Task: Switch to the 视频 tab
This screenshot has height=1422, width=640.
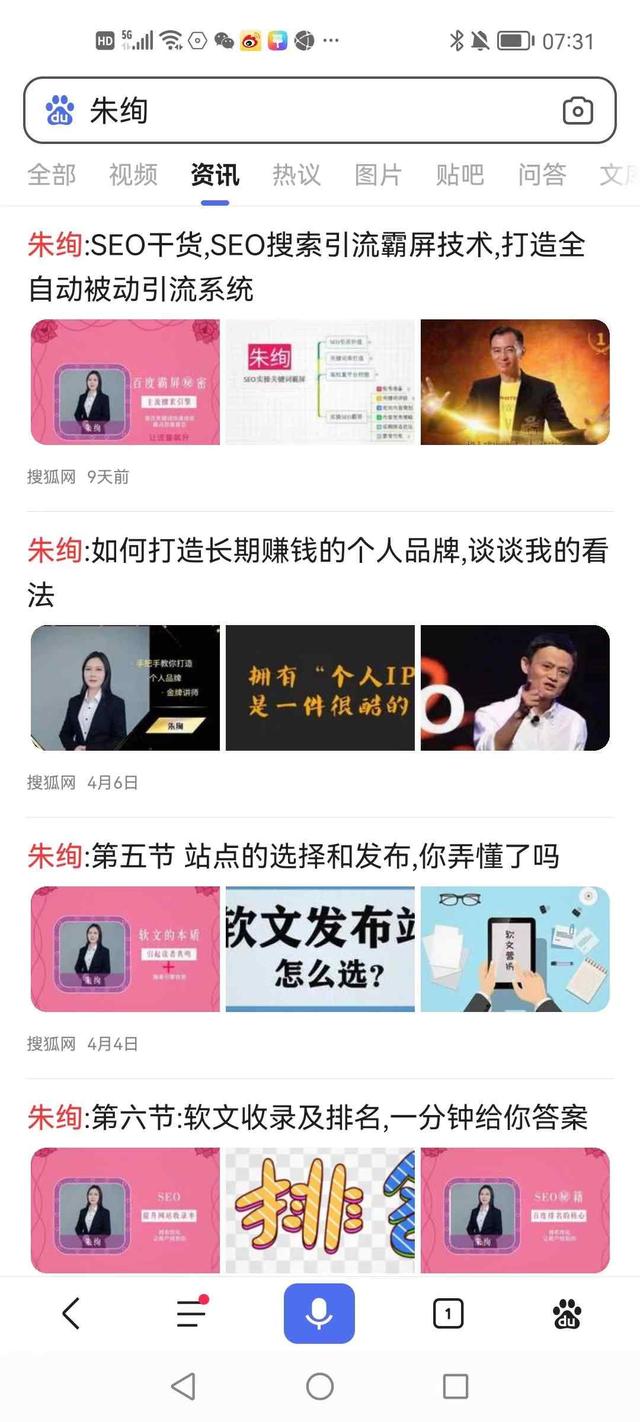Action: [x=133, y=175]
